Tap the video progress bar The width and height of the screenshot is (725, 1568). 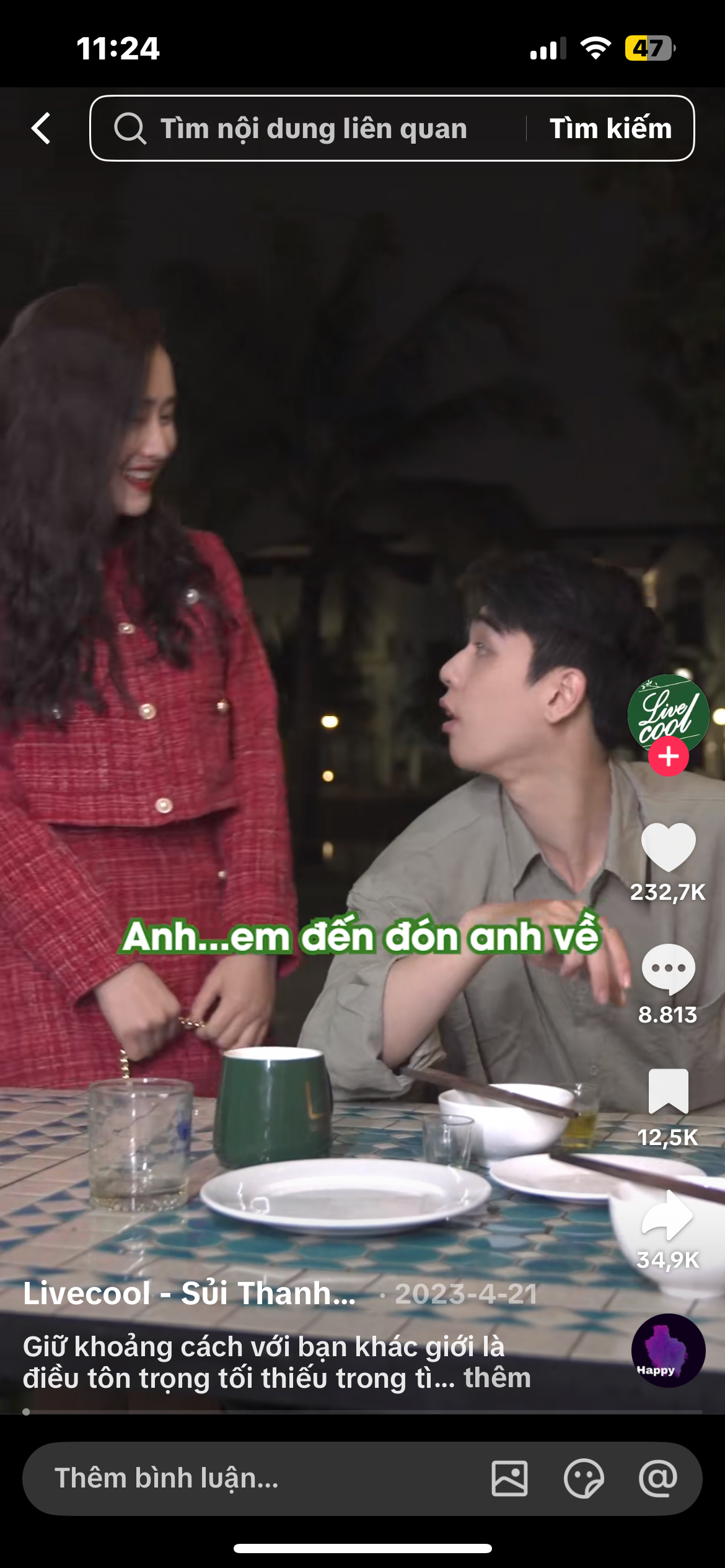[x=362, y=1412]
